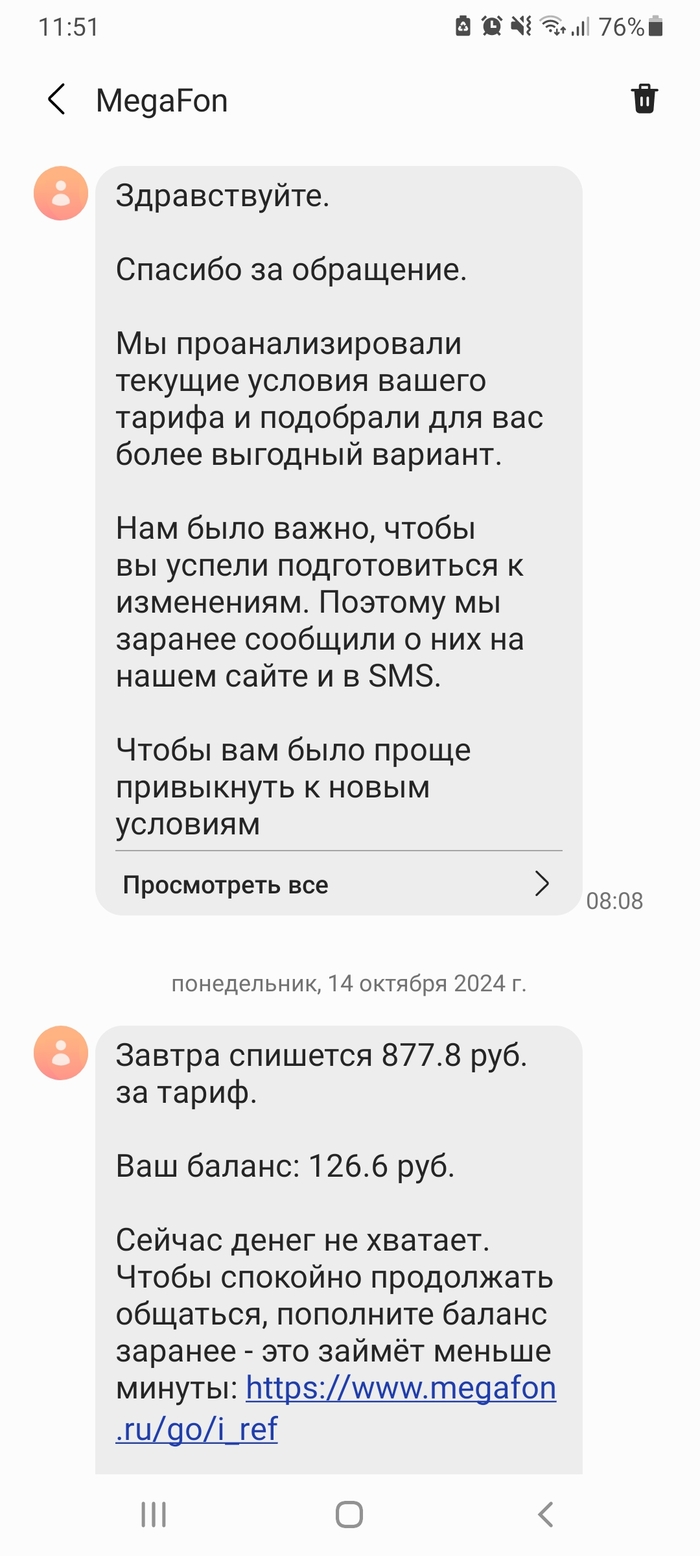Return to the home screen

click(x=349, y=1514)
